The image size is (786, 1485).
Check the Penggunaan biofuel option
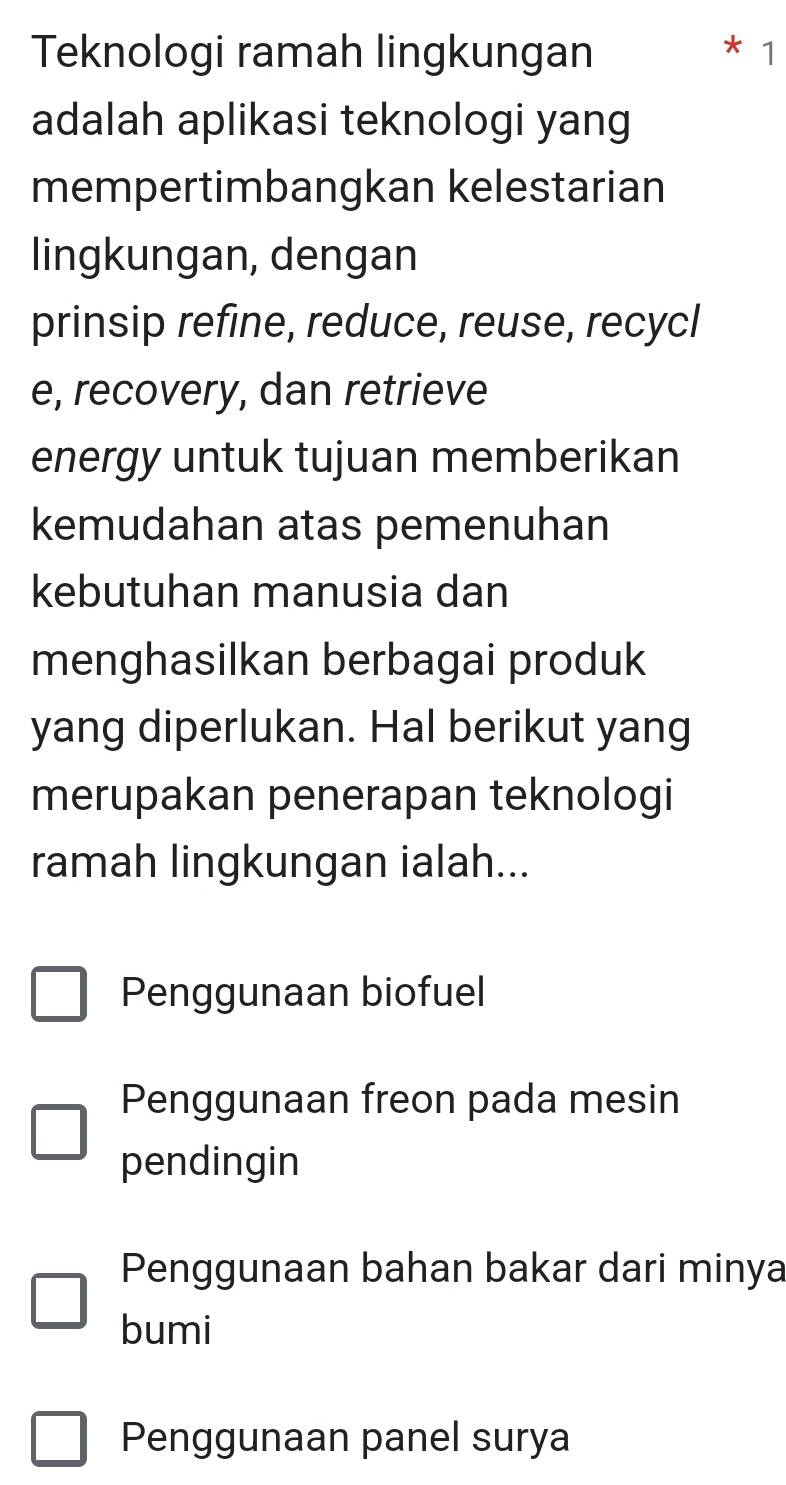click(58, 994)
